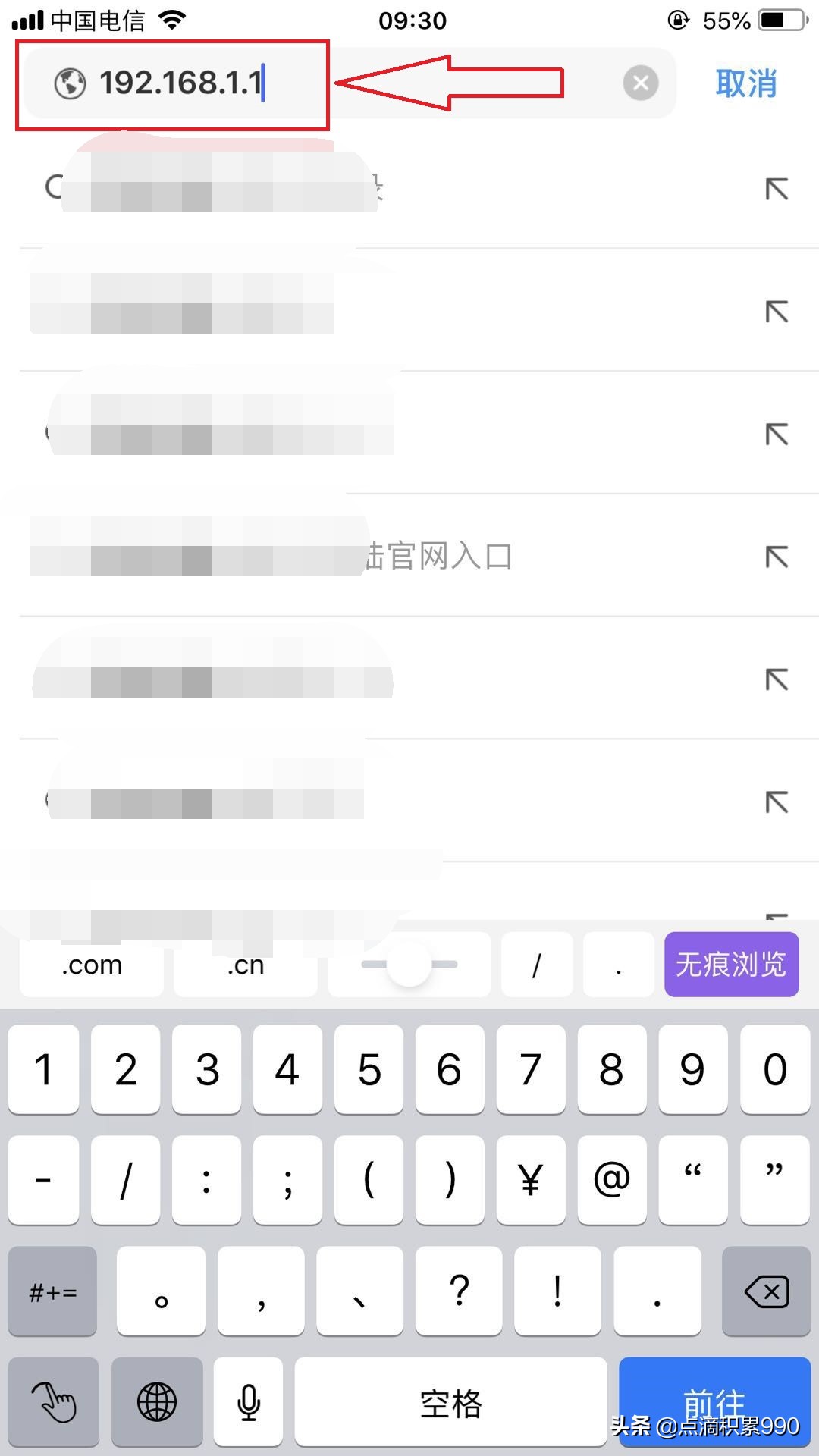Tap 取消 to cancel the search
Image resolution: width=819 pixels, height=1456 pixels.
pos(745,83)
